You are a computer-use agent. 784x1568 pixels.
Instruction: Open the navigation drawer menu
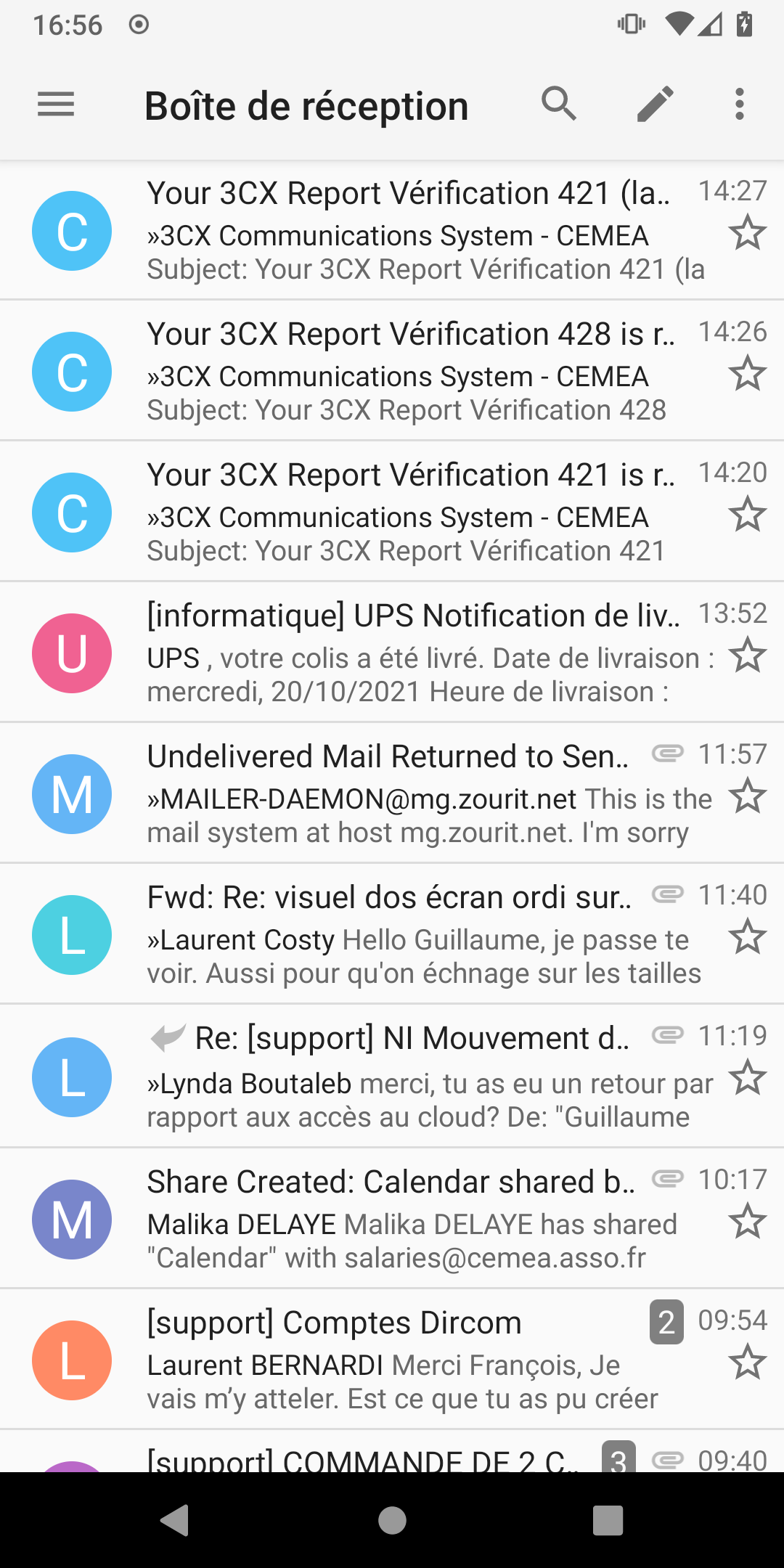coord(56,105)
